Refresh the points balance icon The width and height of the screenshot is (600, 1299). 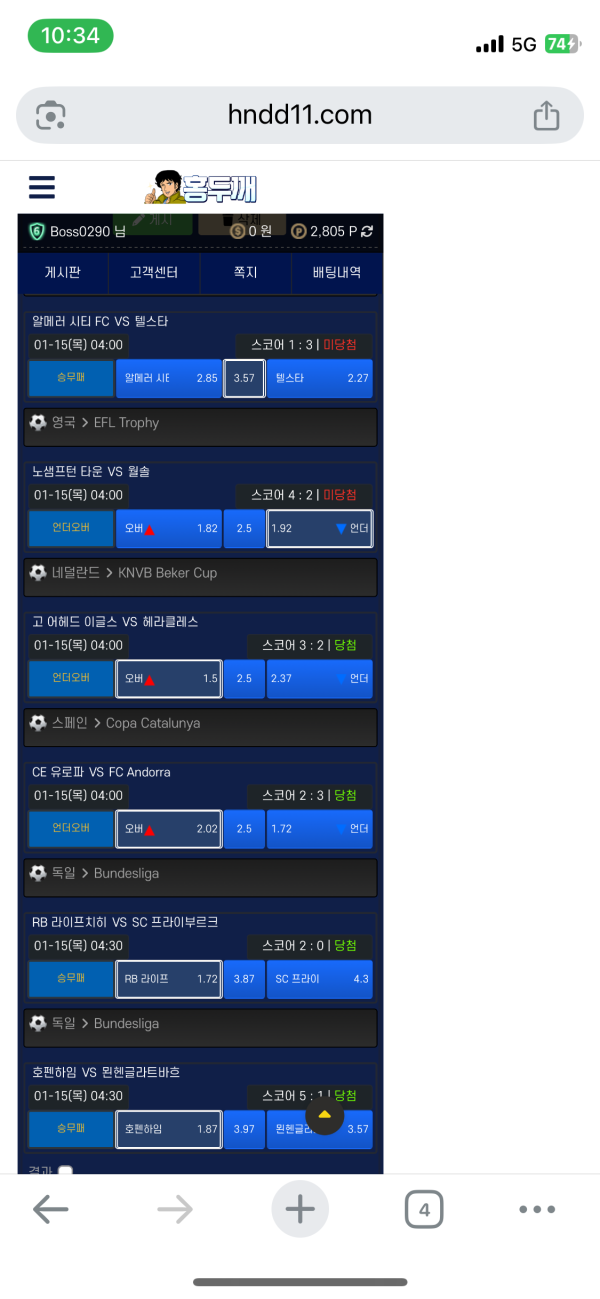[368, 231]
